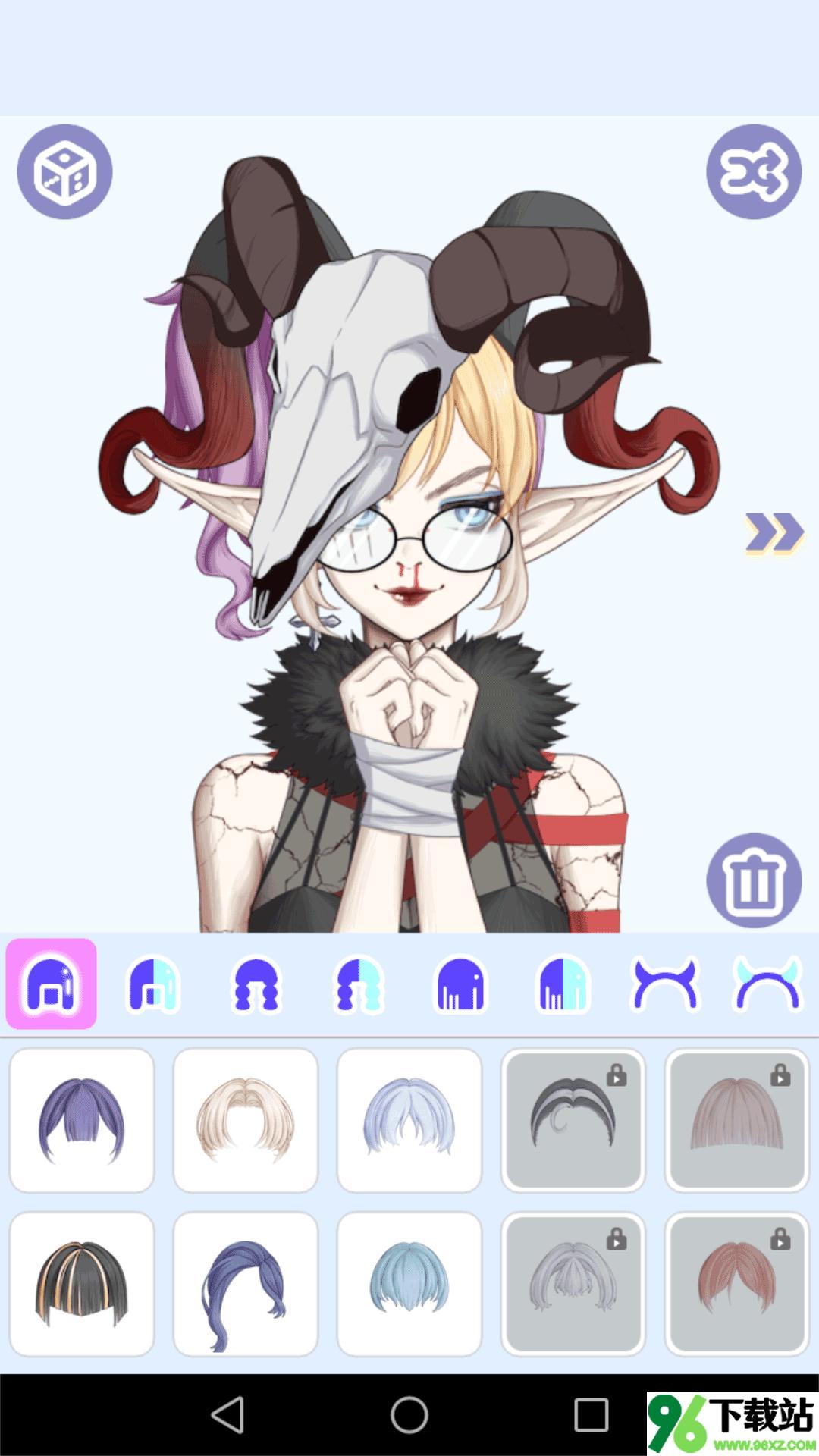This screenshot has width=819, height=1456.
Task: Tap the double-arrow next icon
Action: click(x=773, y=532)
